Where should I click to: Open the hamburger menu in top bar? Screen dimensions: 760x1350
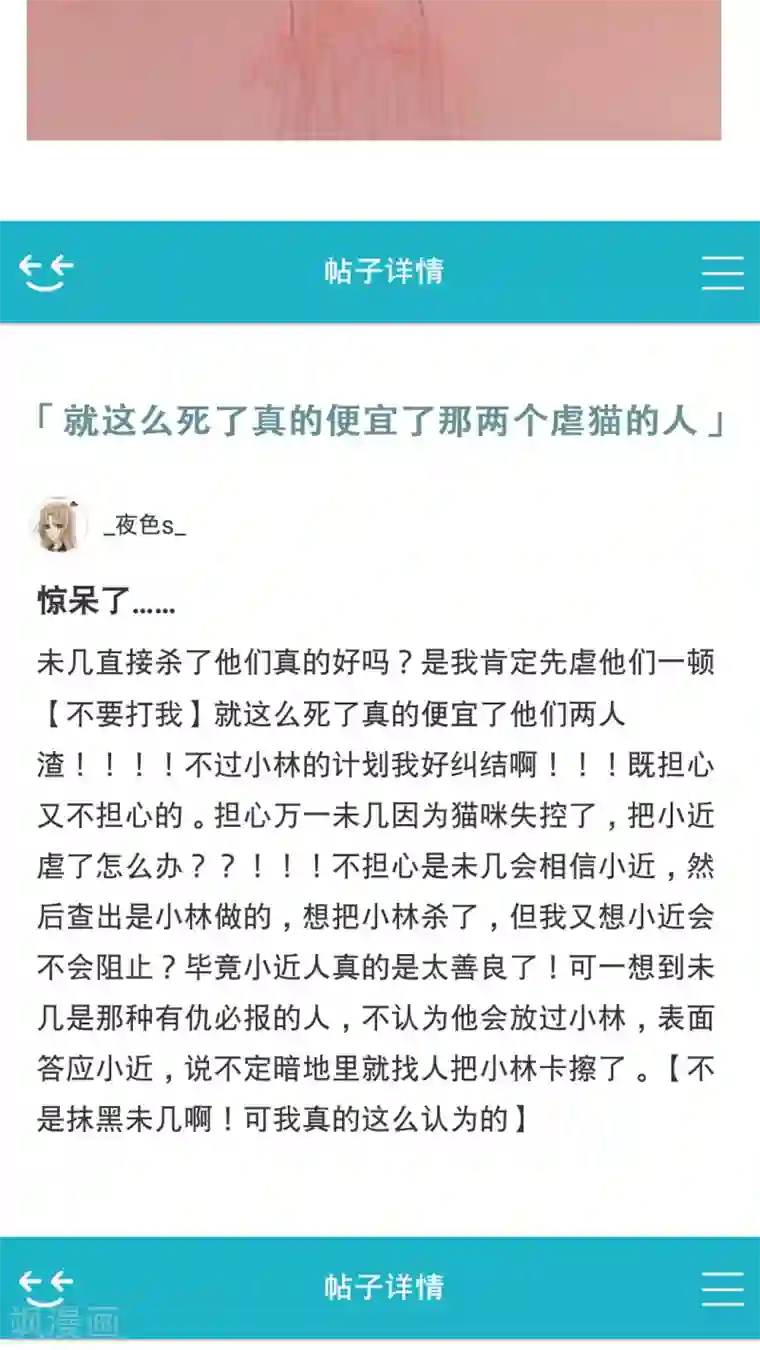pyautogui.click(x=722, y=273)
